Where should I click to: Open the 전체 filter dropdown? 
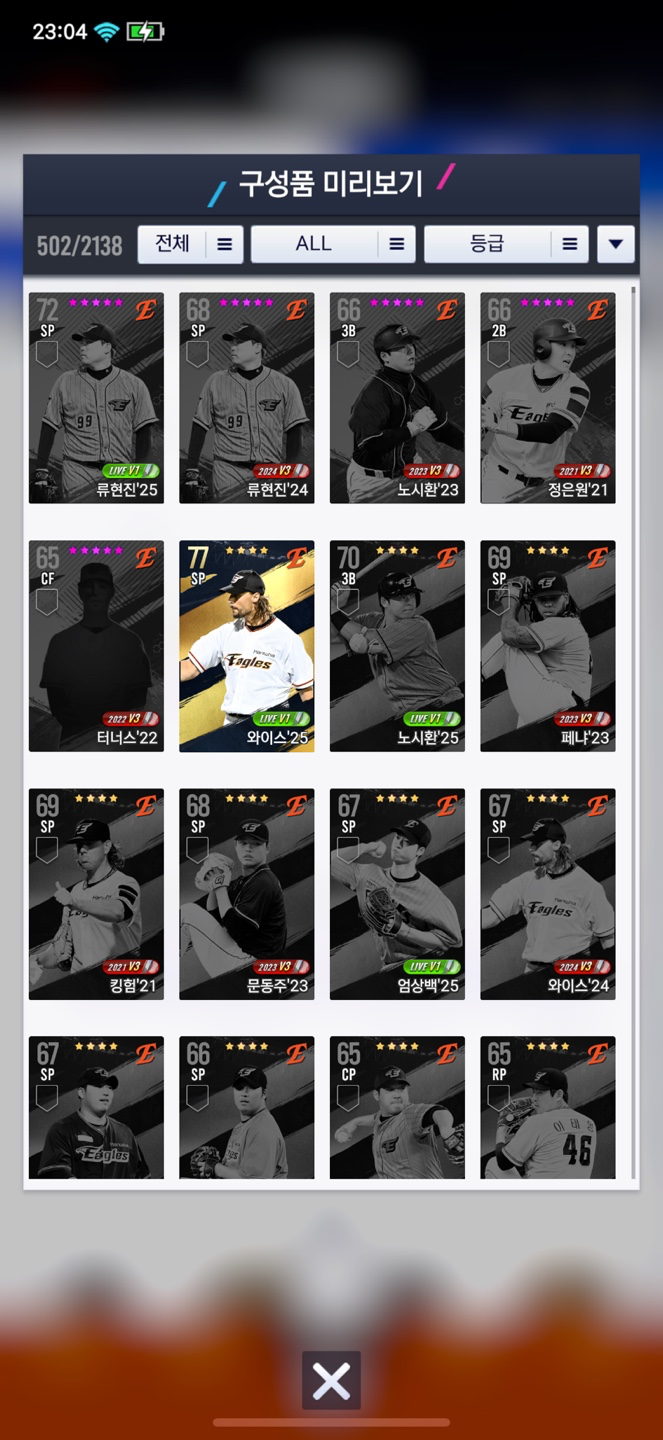190,244
